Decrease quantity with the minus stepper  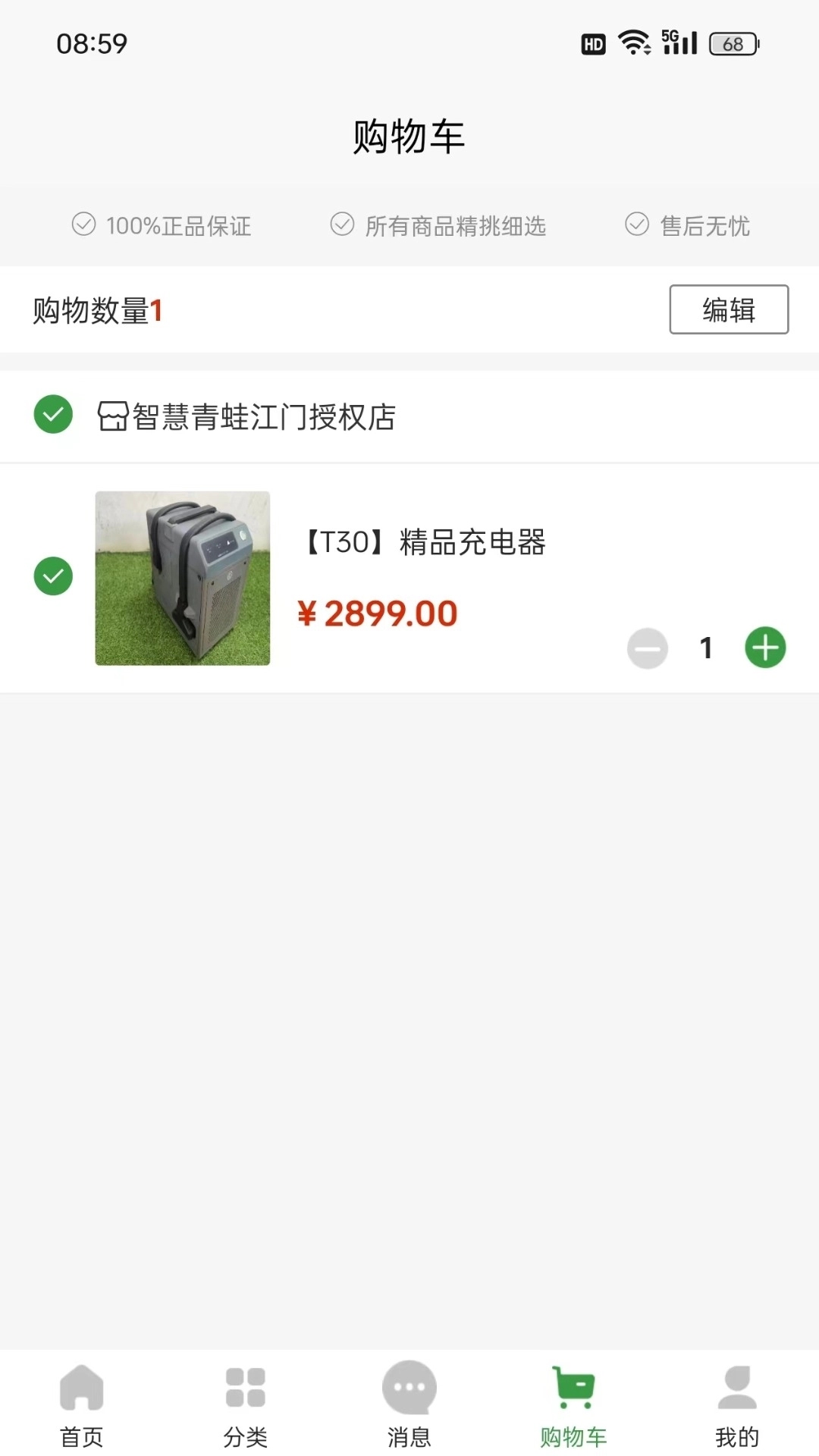[648, 648]
